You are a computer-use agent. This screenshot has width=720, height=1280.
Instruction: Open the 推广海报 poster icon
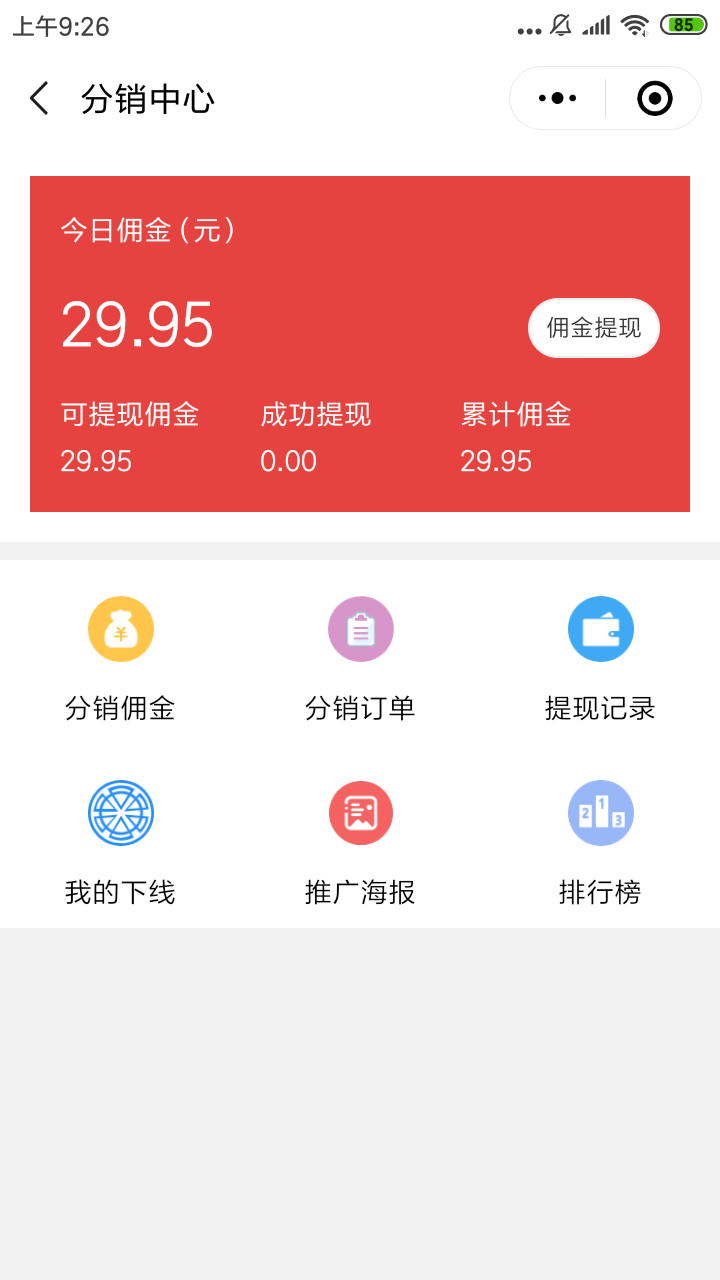point(360,812)
